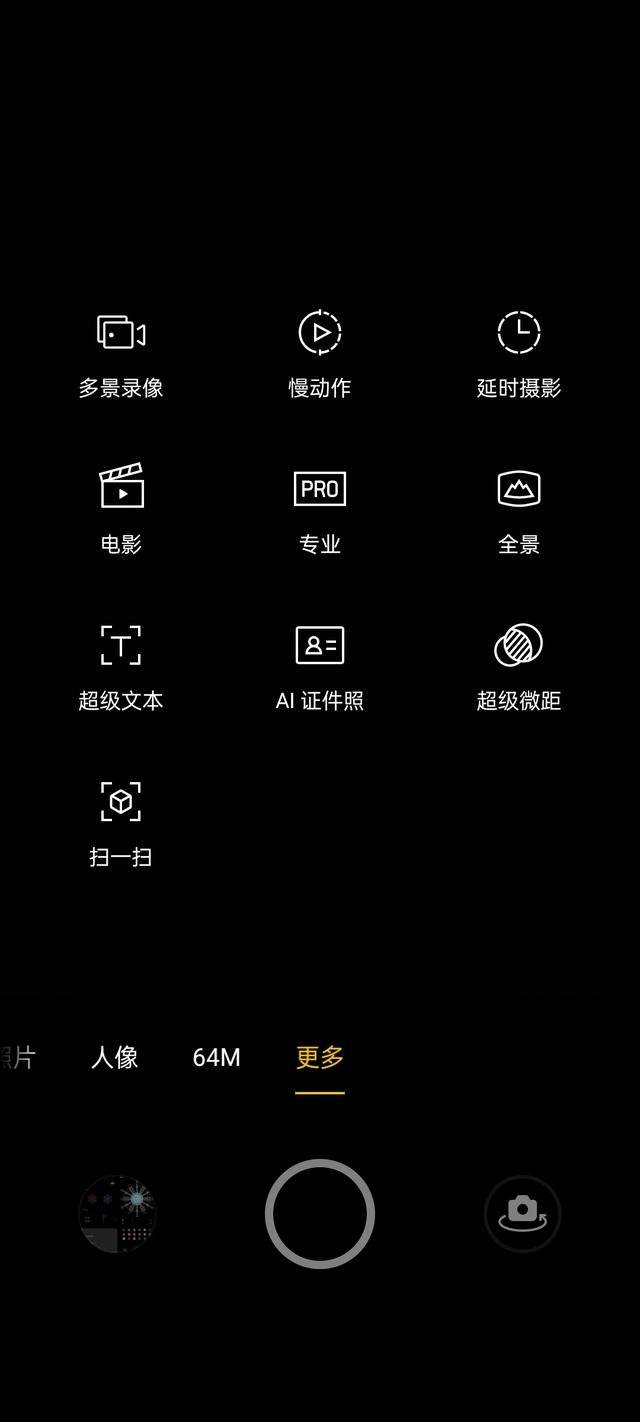
Task: Switch to 电影 movie mode
Action: click(x=121, y=510)
